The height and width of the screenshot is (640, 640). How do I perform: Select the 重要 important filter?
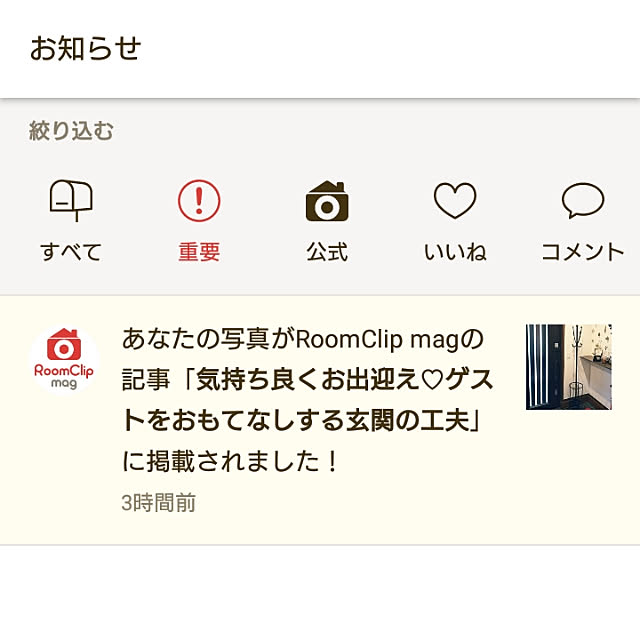click(x=199, y=221)
